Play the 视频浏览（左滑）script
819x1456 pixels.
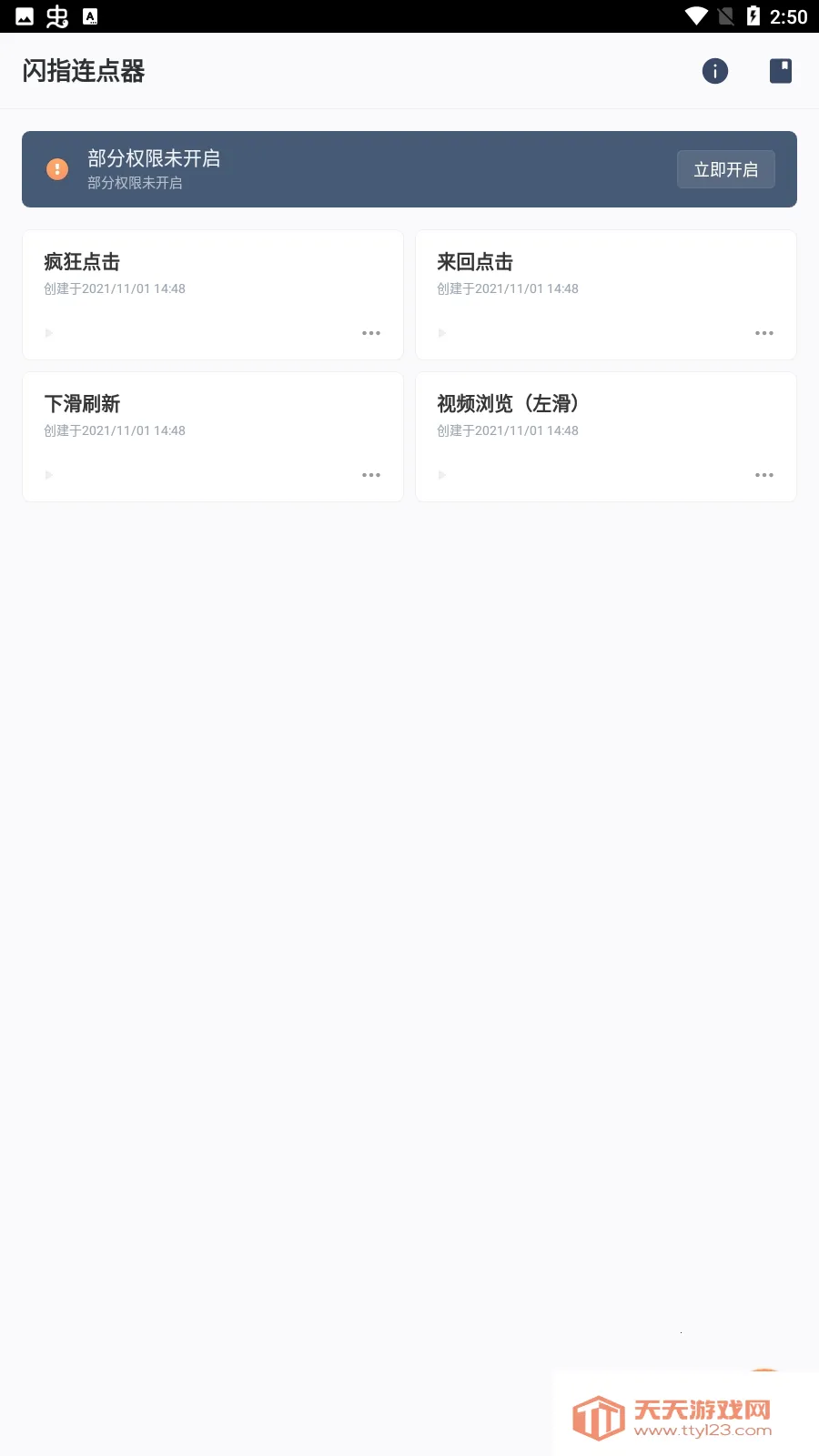[441, 474]
